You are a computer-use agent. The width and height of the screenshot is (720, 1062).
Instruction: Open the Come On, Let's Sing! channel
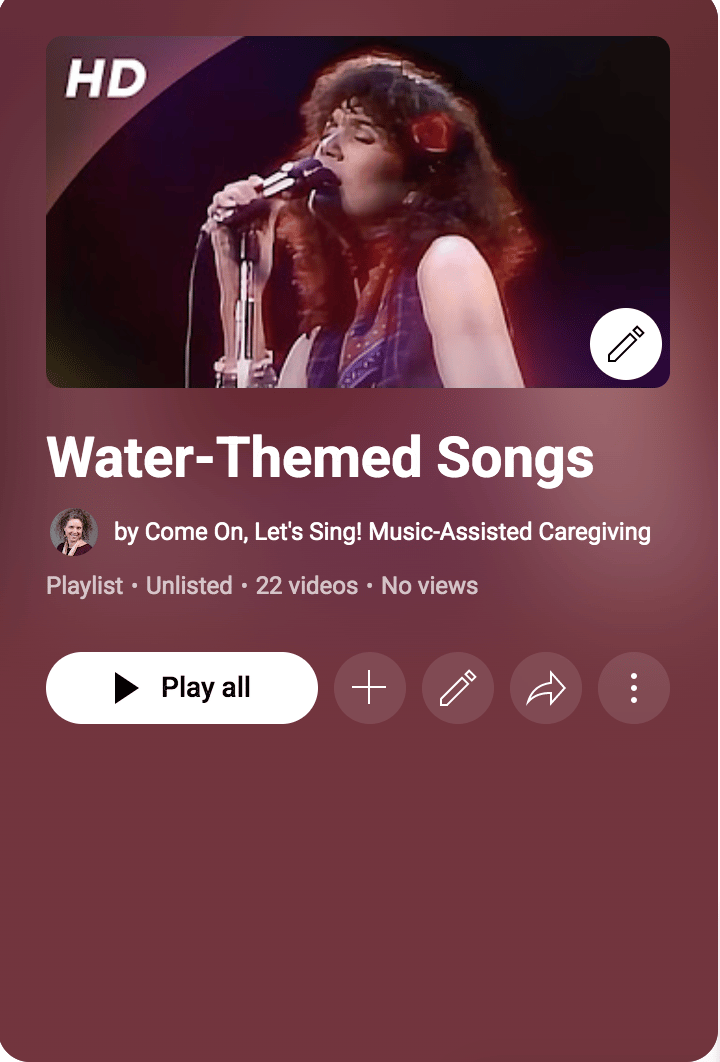(x=382, y=532)
